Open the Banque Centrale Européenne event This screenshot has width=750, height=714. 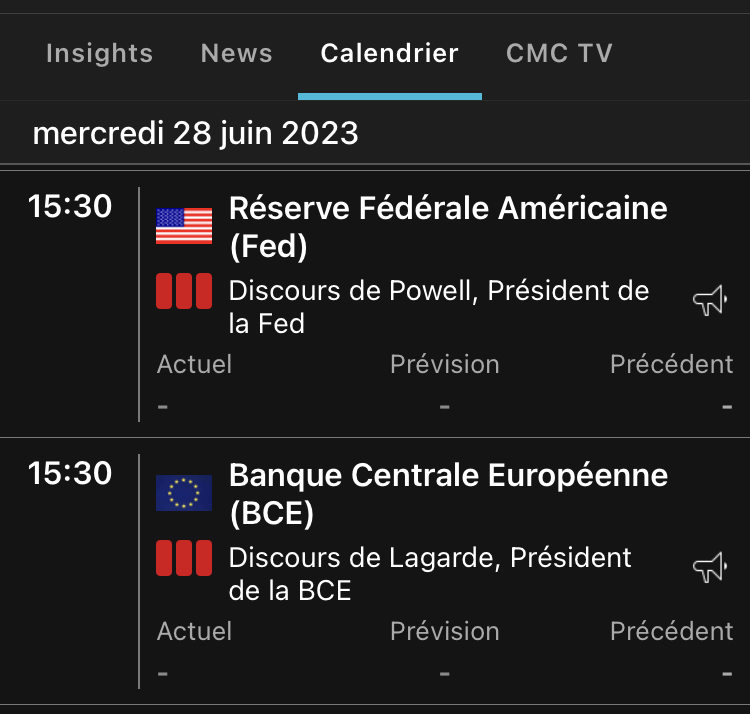447,492
